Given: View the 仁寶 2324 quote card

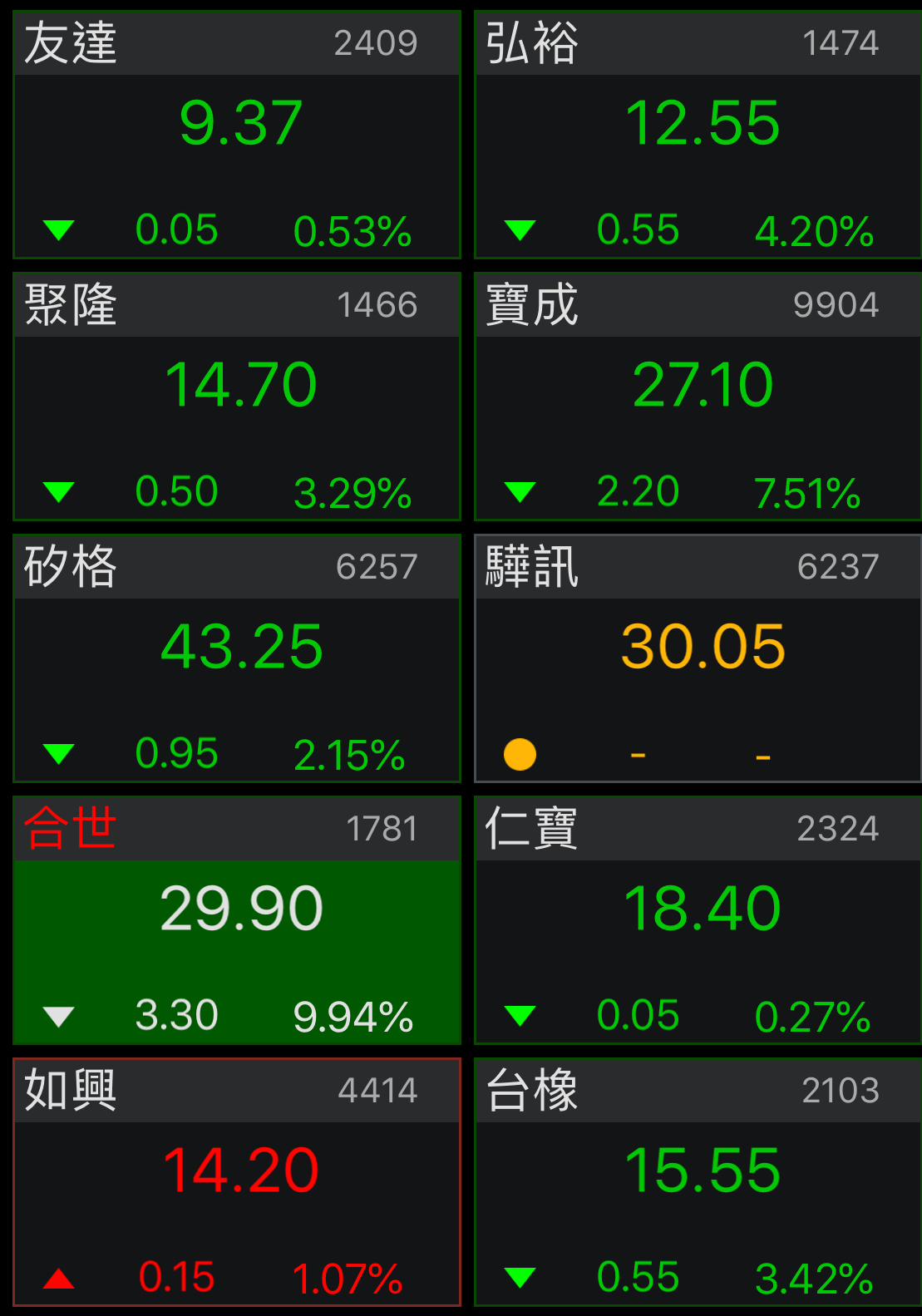Looking at the screenshot, I should click(698, 920).
